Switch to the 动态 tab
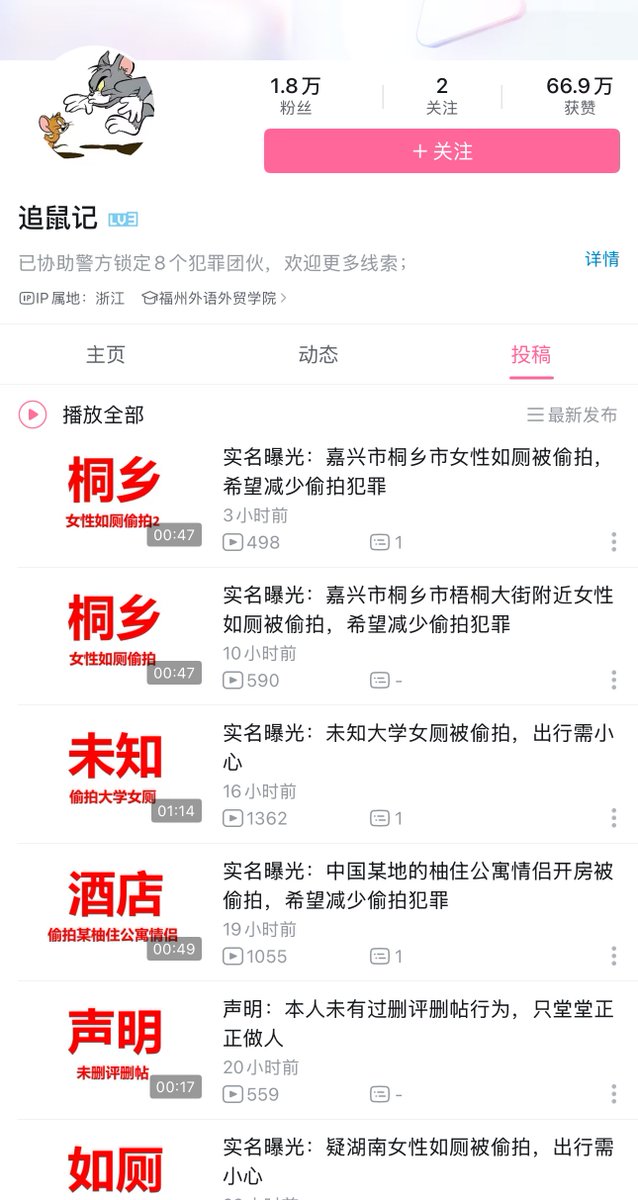The image size is (638, 1200). (318, 355)
